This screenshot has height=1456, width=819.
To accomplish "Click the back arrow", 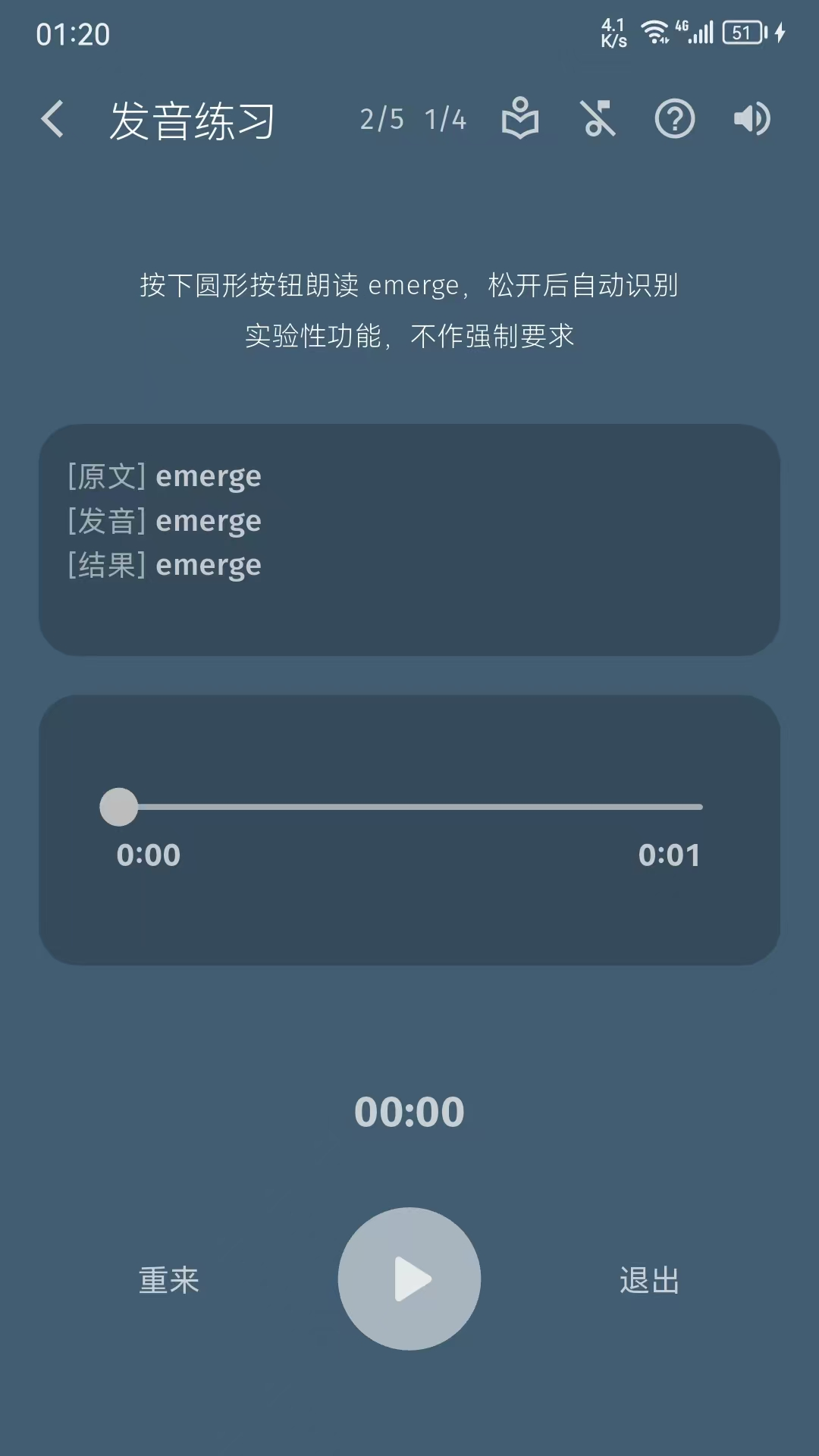I will click(x=52, y=119).
